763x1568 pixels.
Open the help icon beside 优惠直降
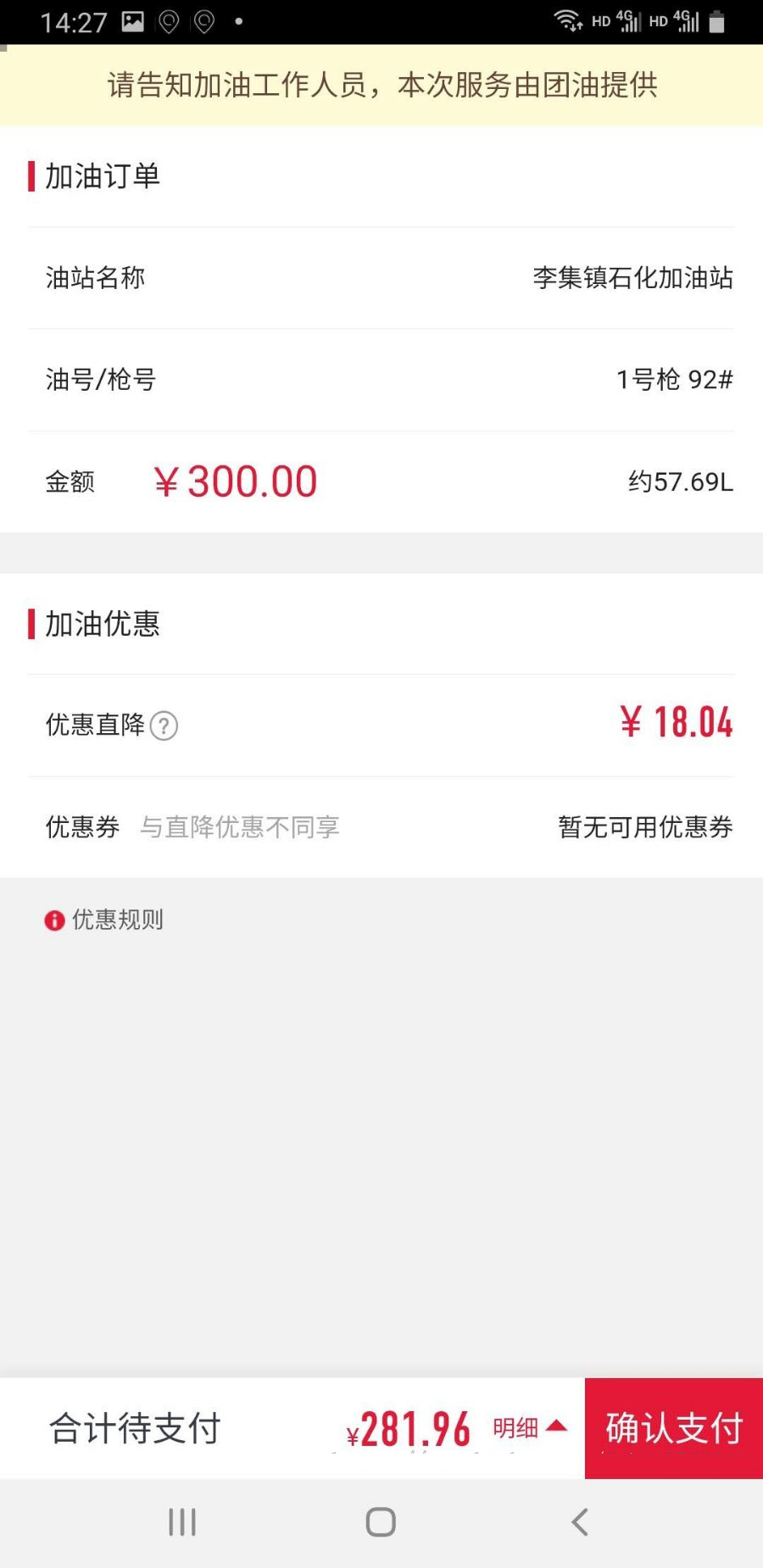(164, 726)
